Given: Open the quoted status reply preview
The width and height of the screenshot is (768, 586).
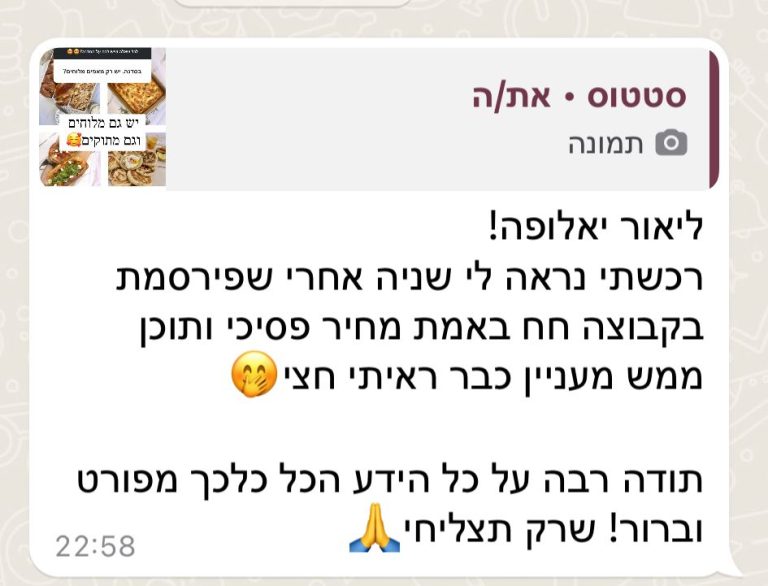Looking at the screenshot, I should tap(400, 118).
